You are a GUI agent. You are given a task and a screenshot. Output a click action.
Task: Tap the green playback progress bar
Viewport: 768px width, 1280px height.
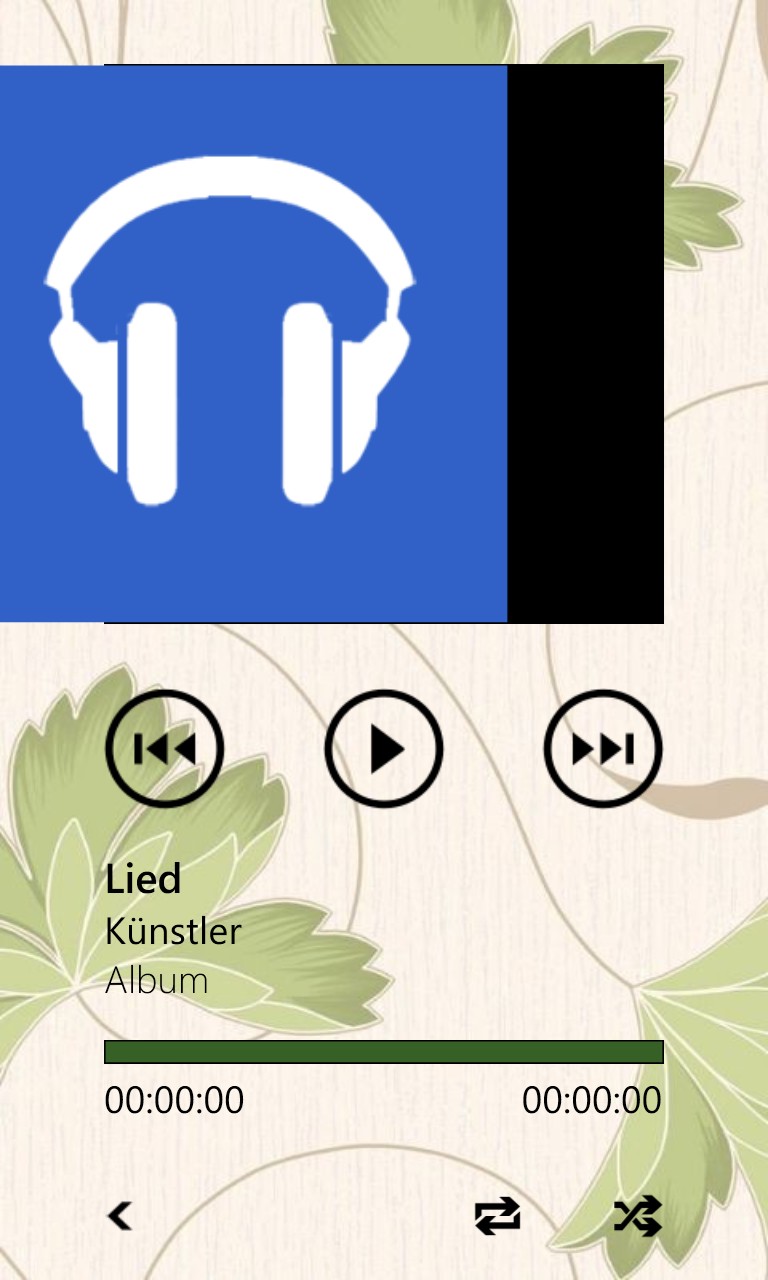pyautogui.click(x=384, y=1052)
